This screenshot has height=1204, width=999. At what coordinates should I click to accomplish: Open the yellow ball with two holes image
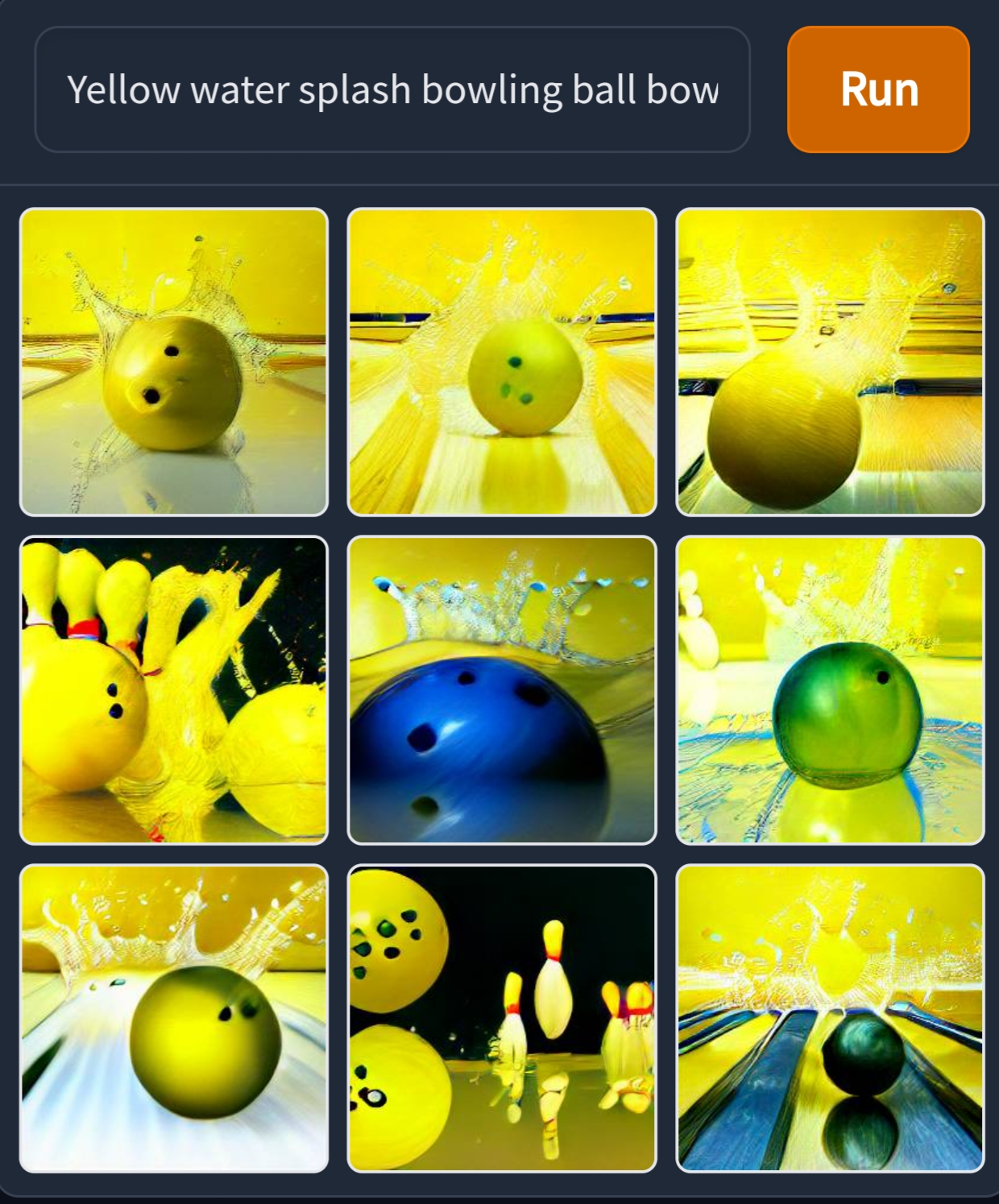pyautogui.click(x=174, y=362)
